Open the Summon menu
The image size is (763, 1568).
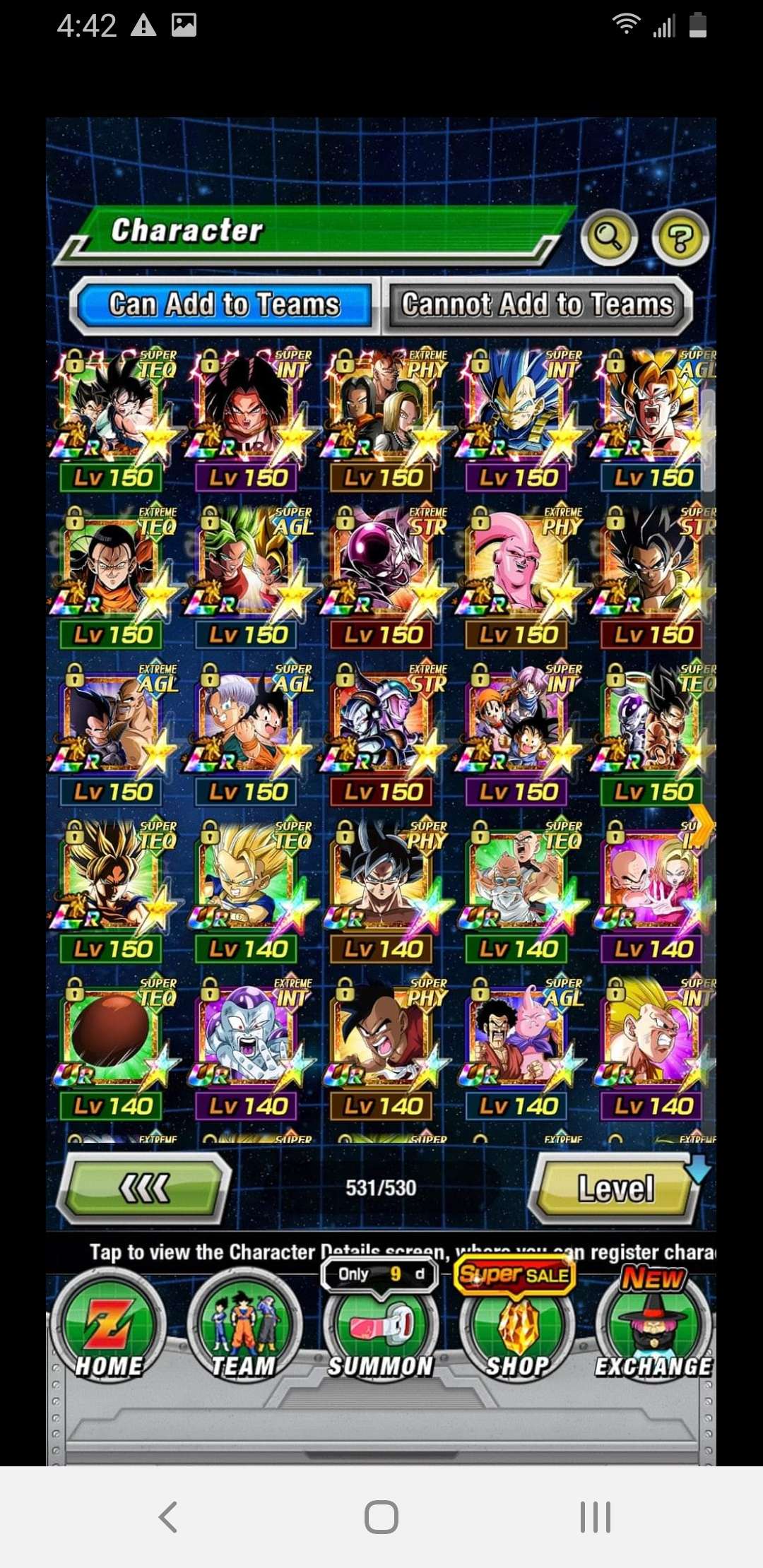tap(380, 1331)
